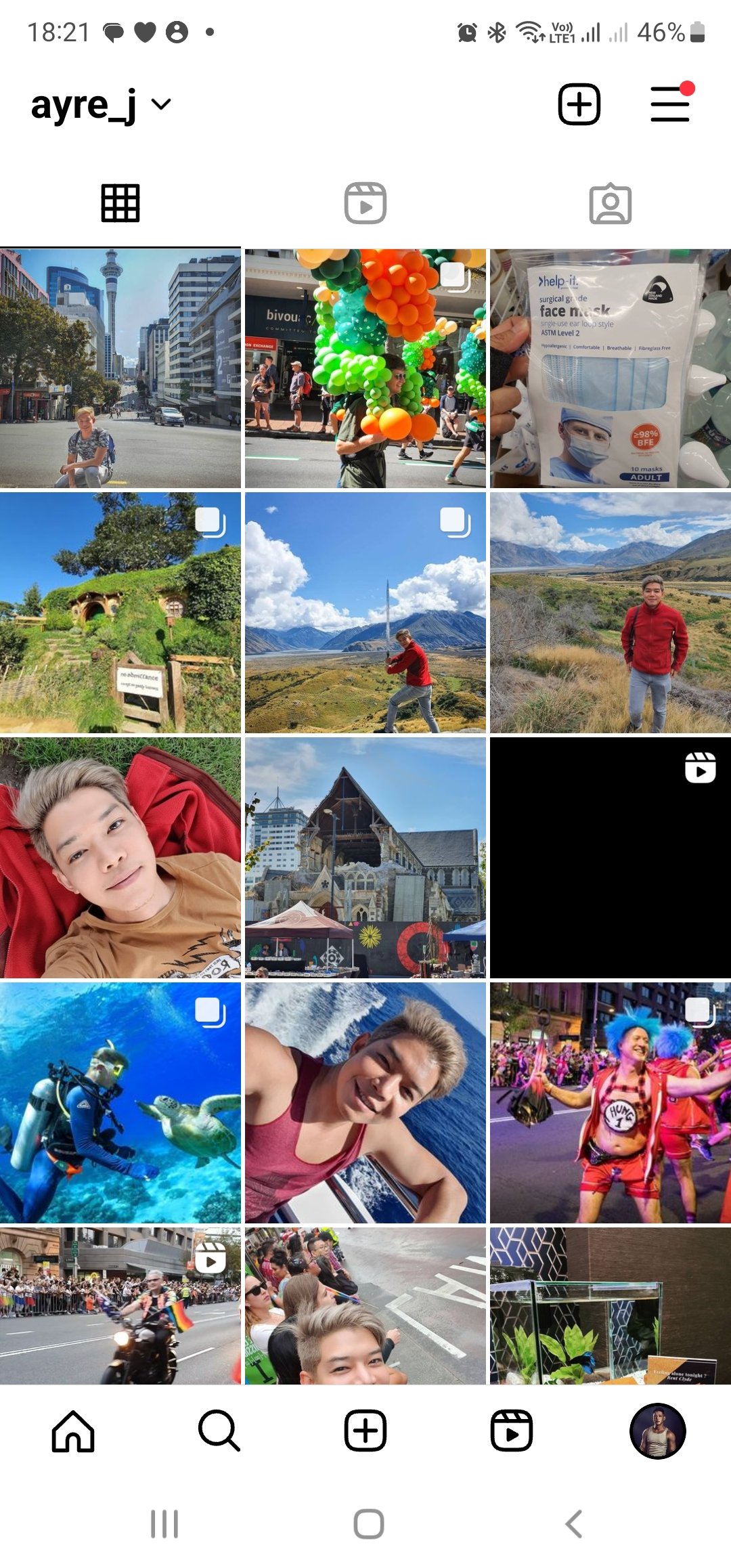
Task: Go to the Home feed
Action: (x=73, y=1431)
